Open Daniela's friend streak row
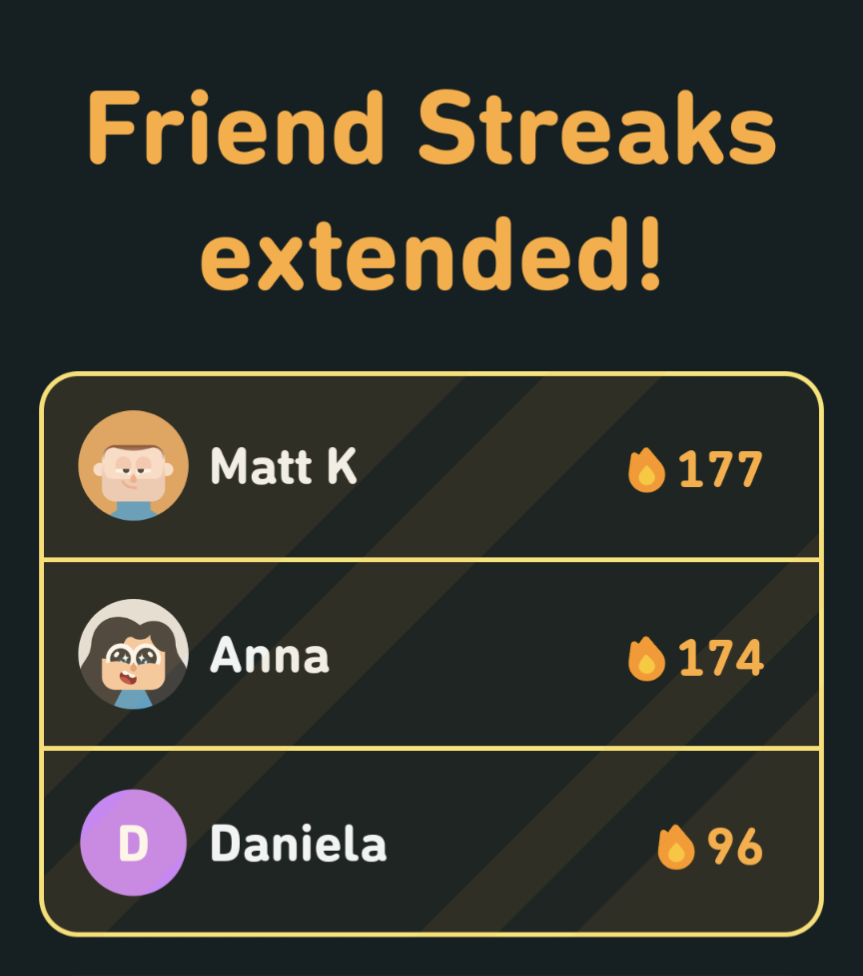 tap(432, 843)
